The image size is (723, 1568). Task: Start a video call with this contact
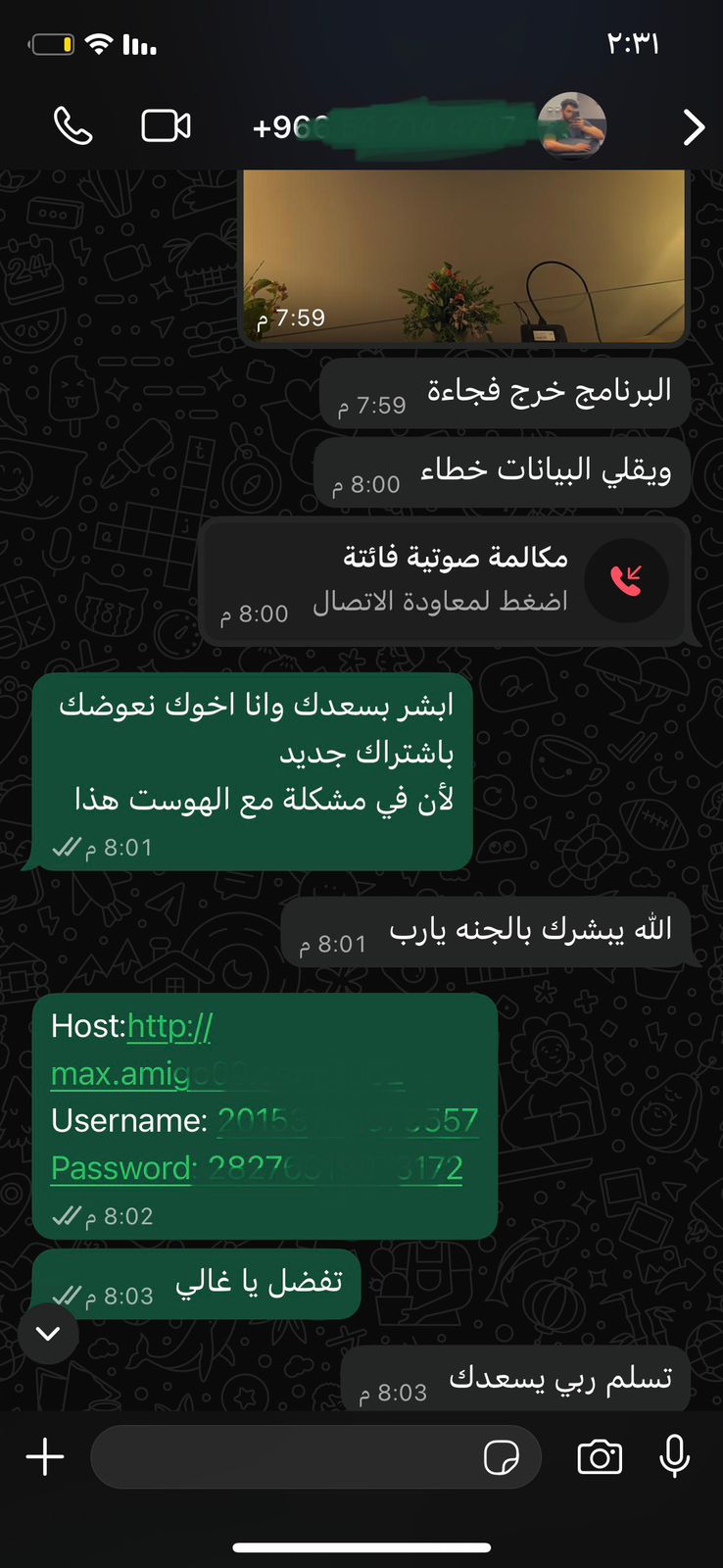click(x=166, y=126)
